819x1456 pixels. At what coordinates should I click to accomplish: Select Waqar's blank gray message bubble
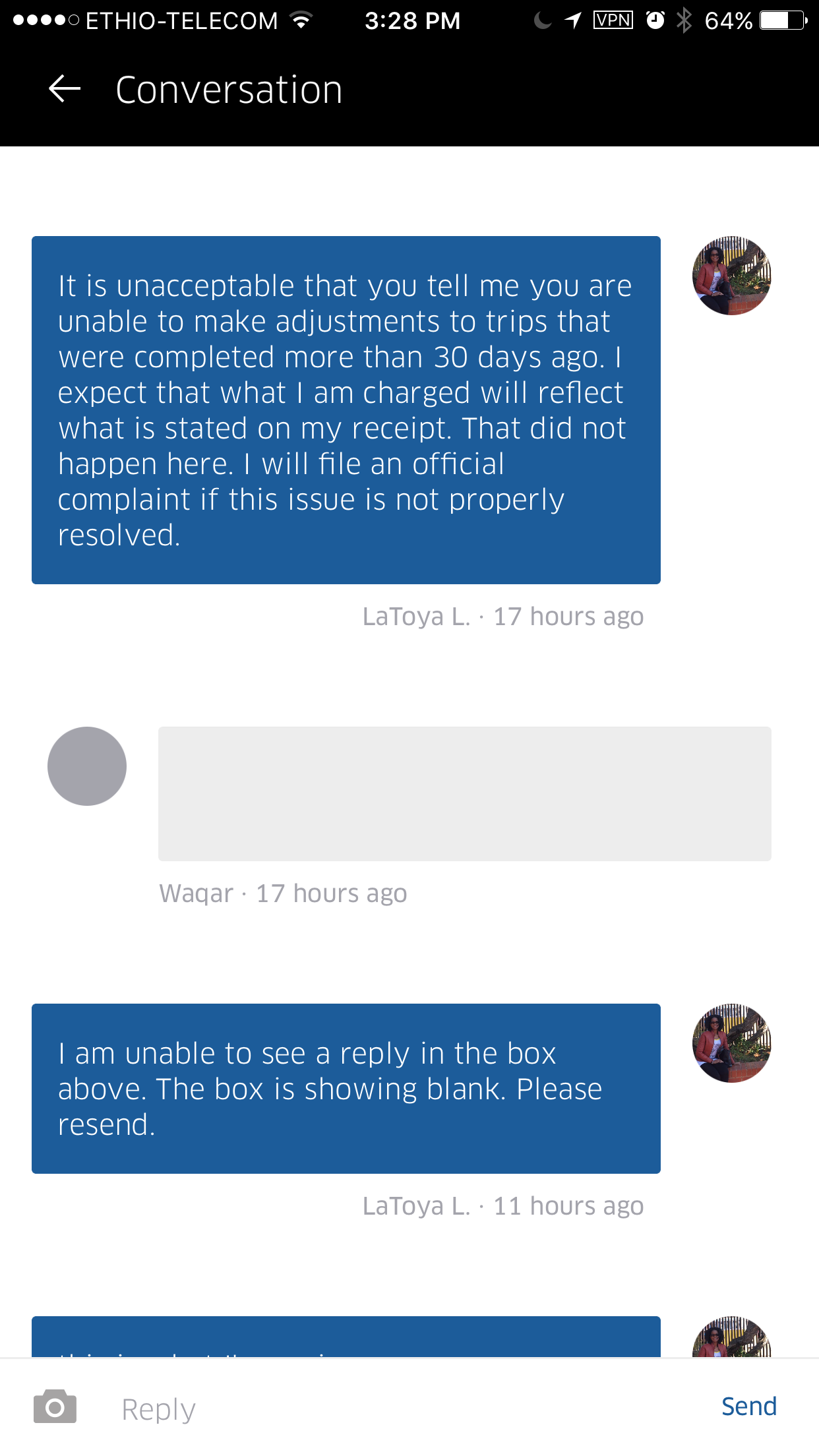[x=464, y=792]
